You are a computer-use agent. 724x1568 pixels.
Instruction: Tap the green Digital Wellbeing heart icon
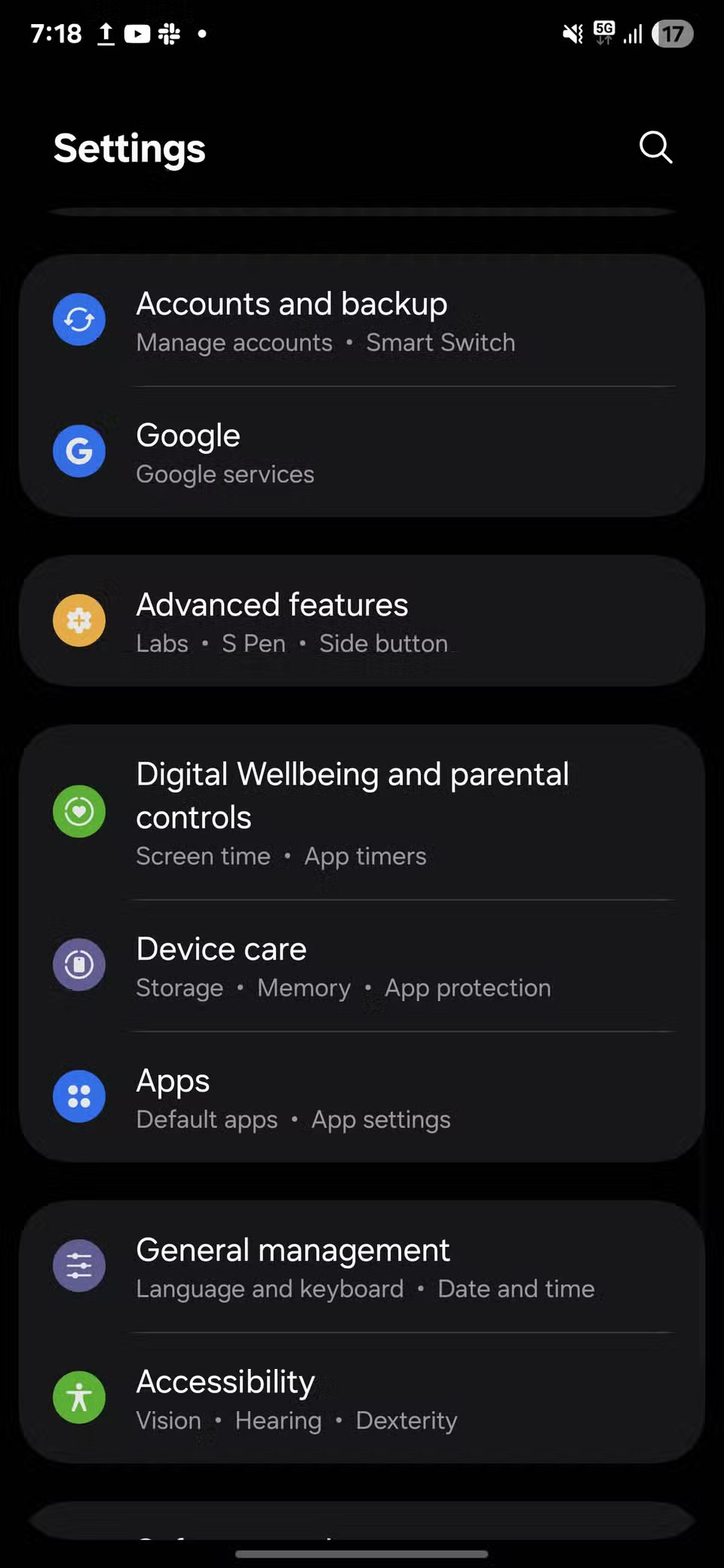[78, 810]
